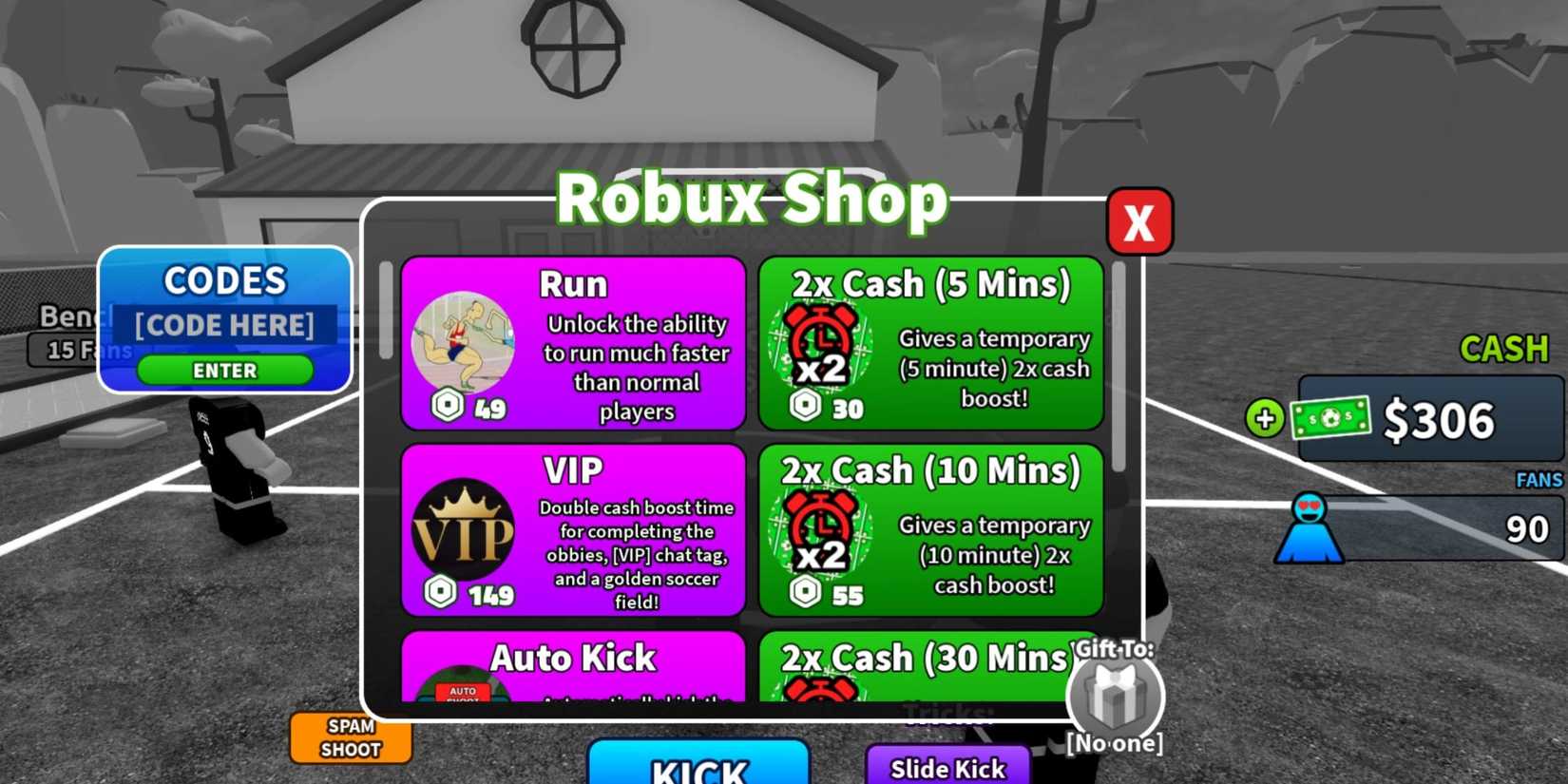This screenshot has height=784, width=1568.
Task: Submit the code with ENTER button
Action: click(x=225, y=371)
